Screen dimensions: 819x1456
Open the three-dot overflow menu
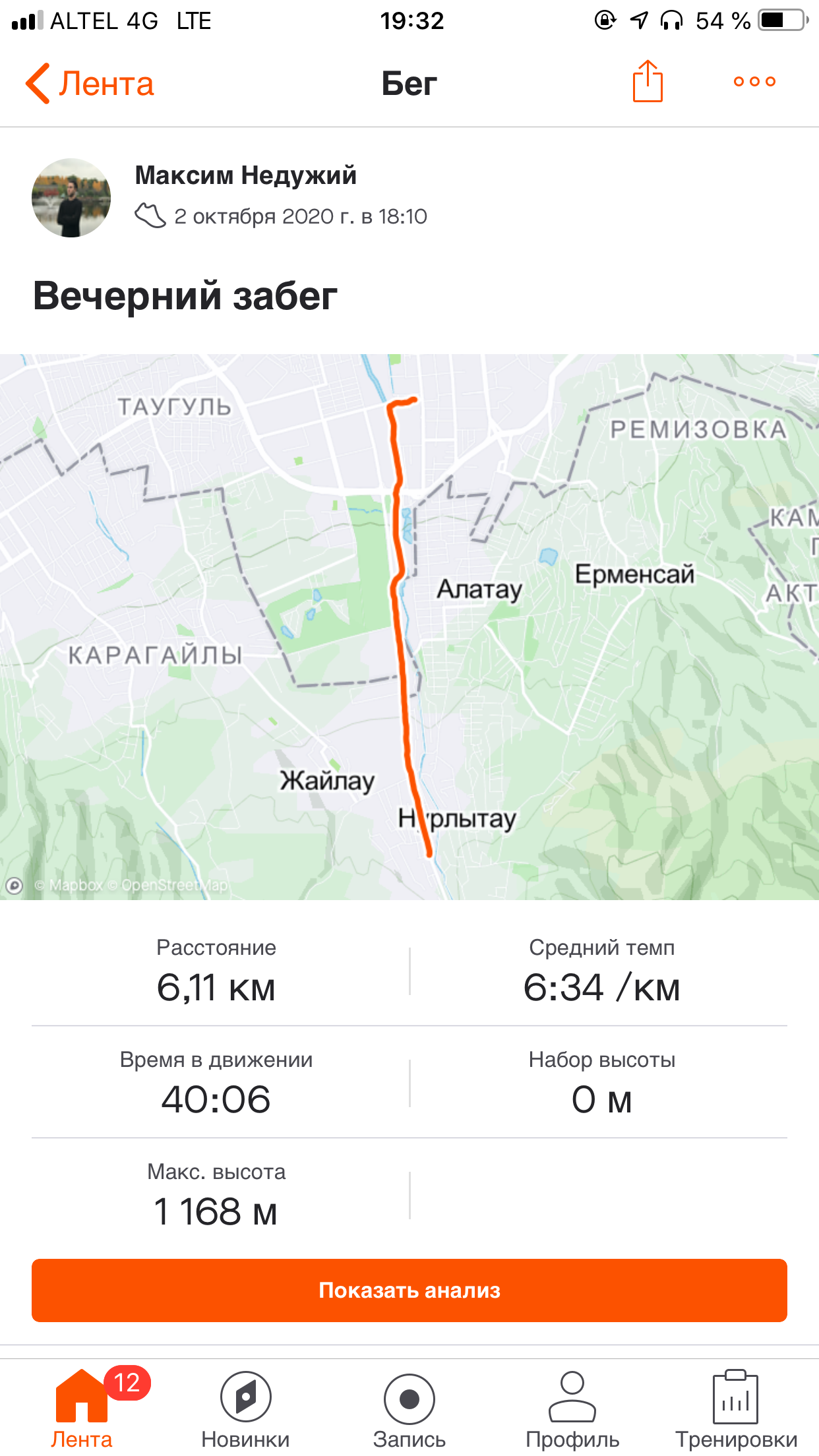pos(754,82)
